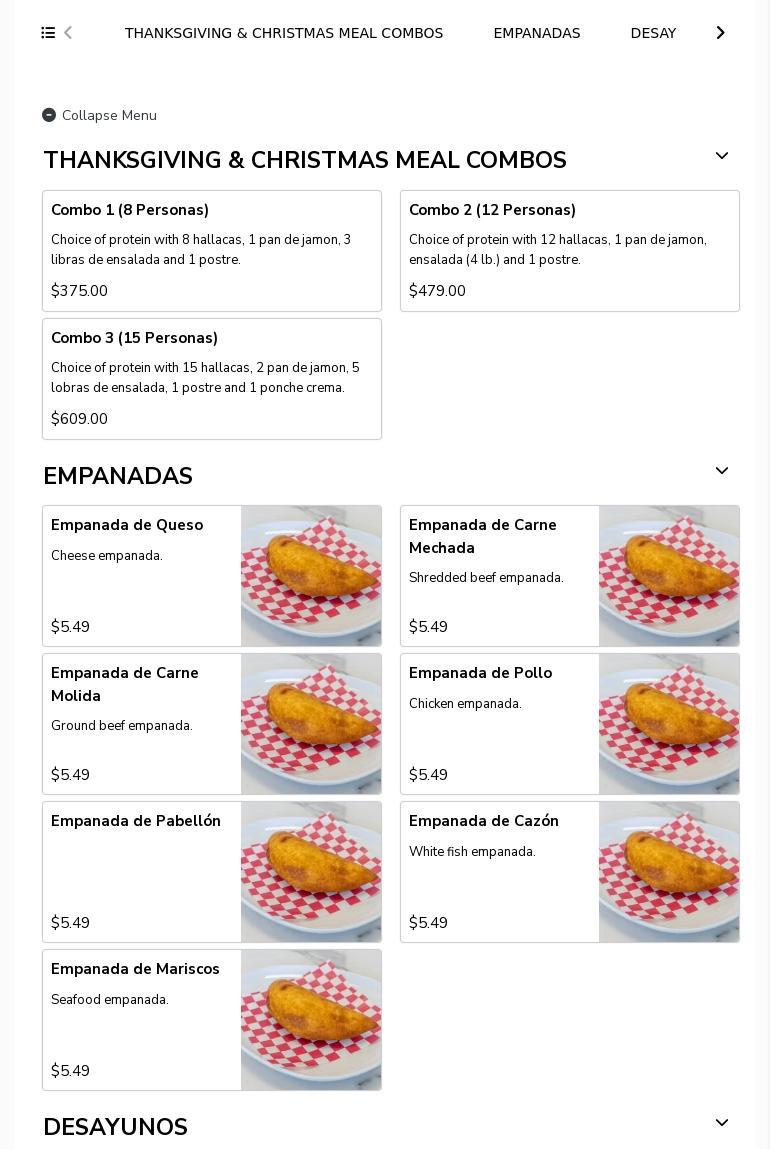Show next categories with right arrow

pos(720,33)
